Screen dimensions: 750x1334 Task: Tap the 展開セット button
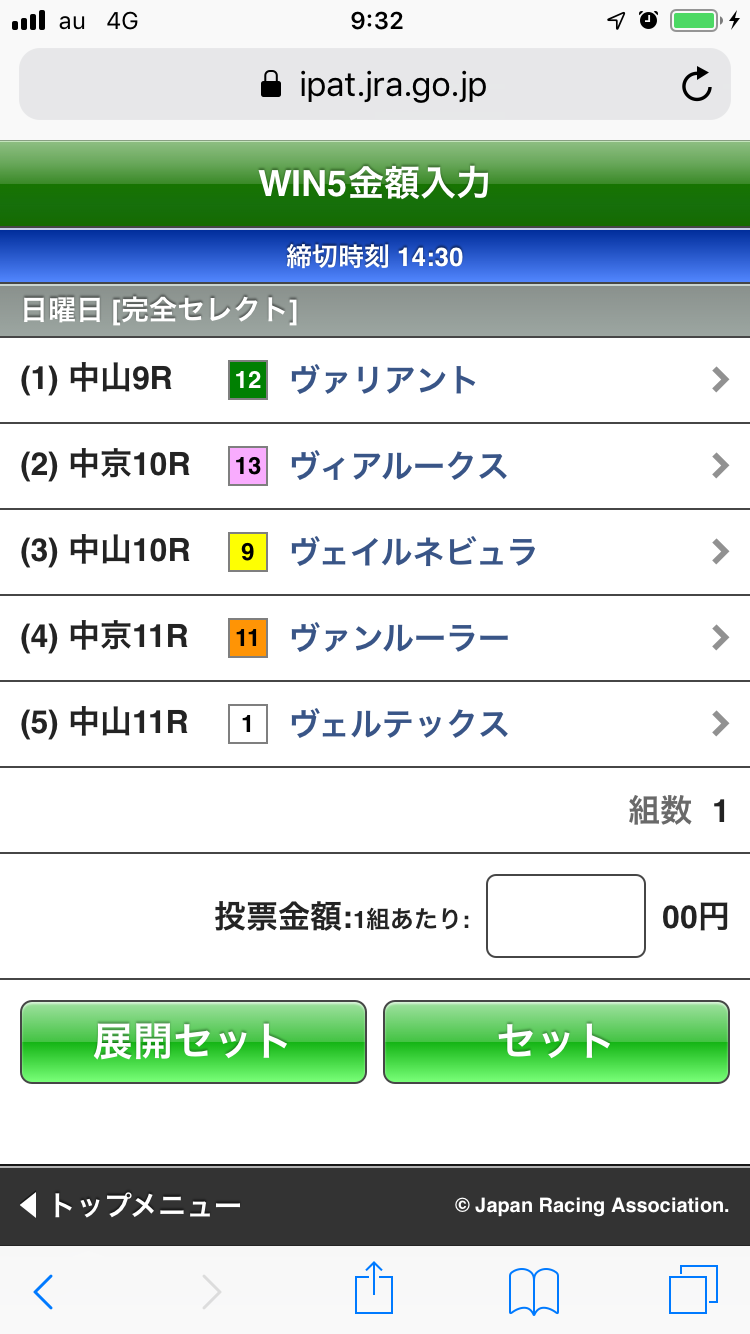coord(193,1042)
